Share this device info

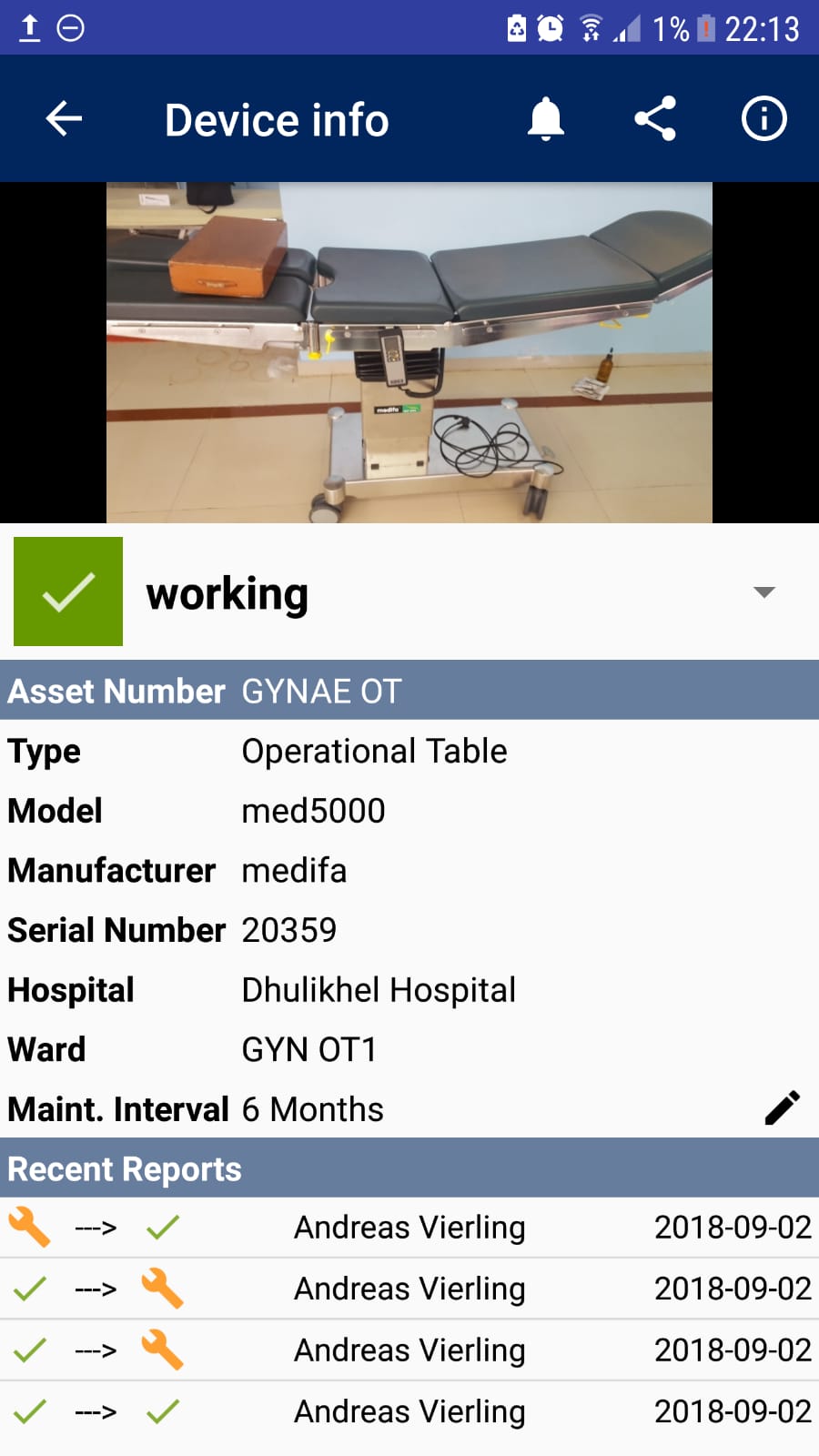pyautogui.click(x=655, y=119)
